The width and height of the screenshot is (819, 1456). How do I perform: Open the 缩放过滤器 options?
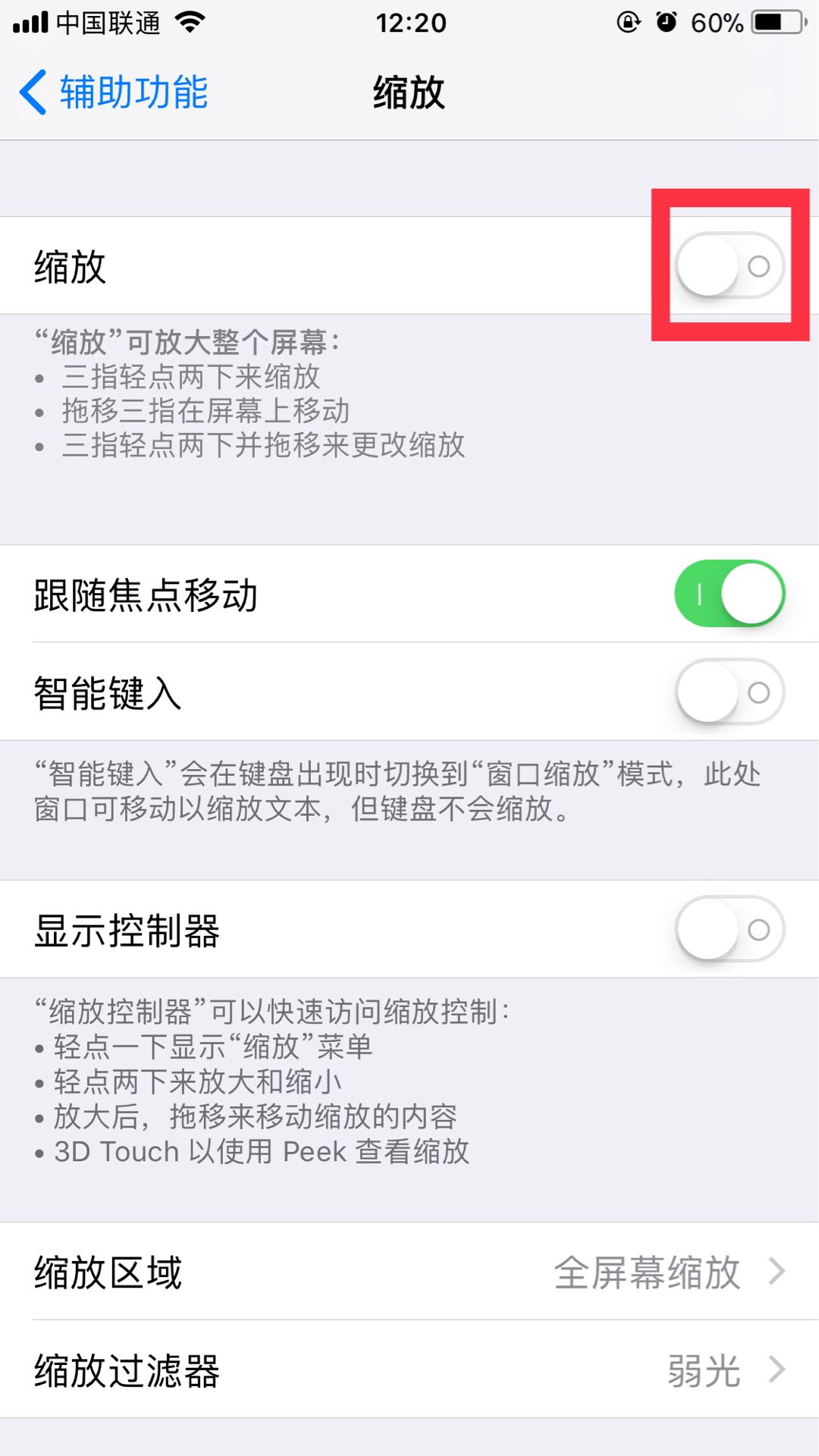pos(409,1369)
